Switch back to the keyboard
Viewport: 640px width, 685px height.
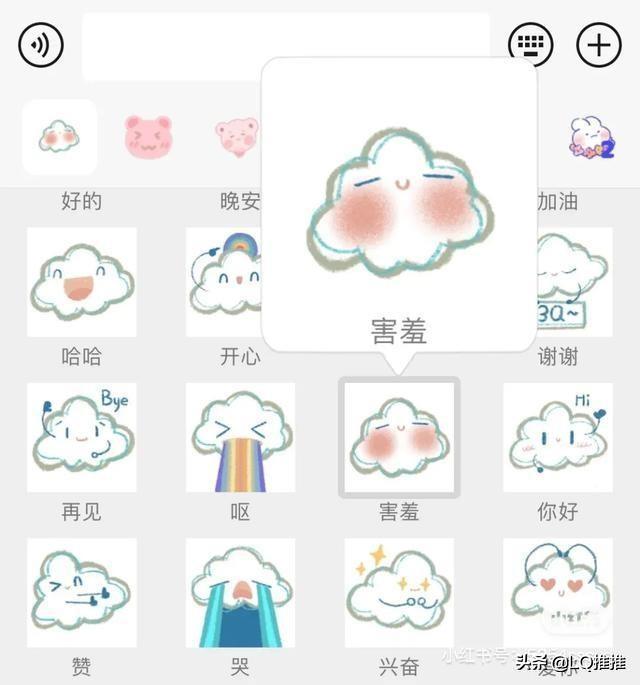(531, 45)
